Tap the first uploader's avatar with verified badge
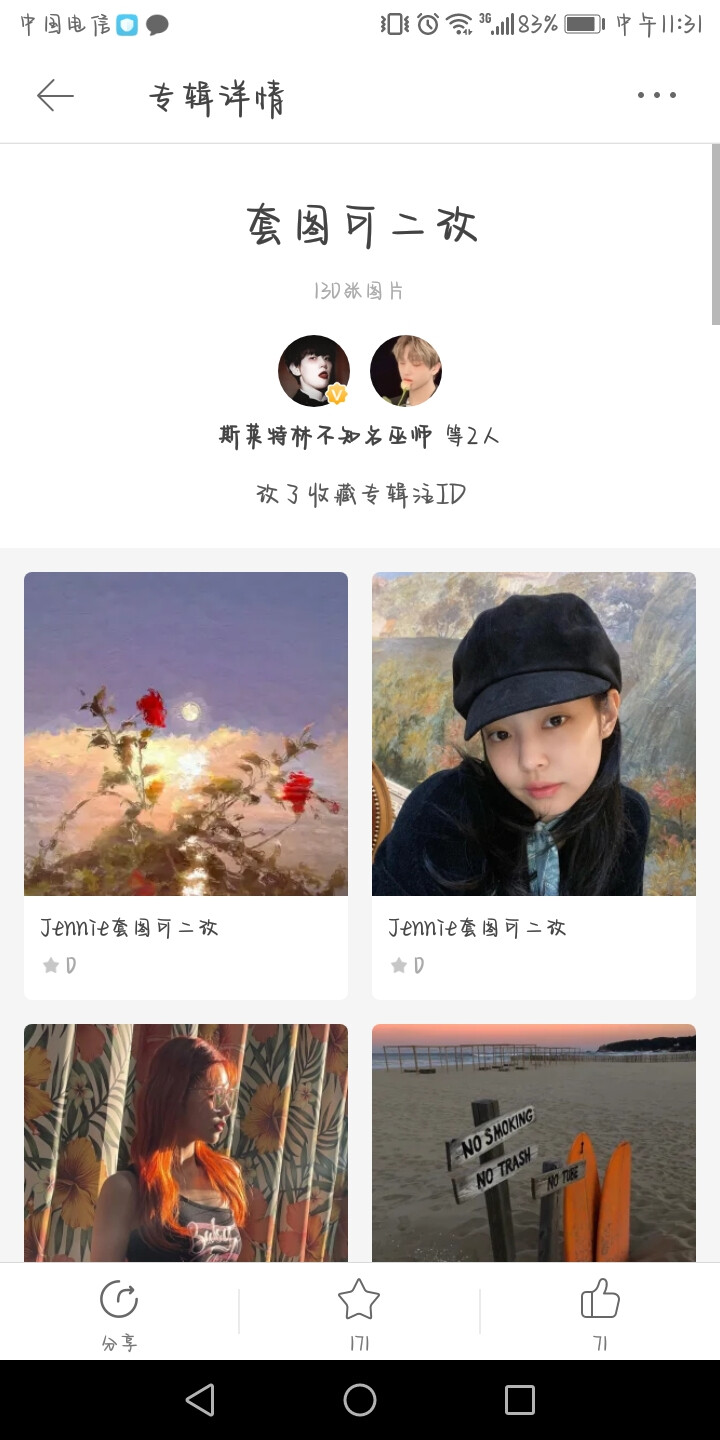 (x=313, y=370)
